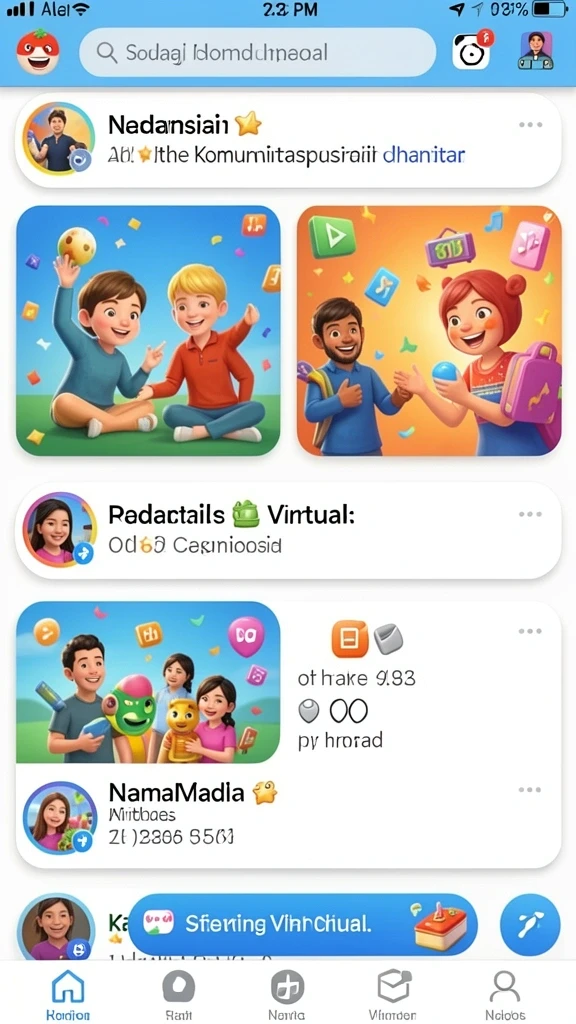576x1024 pixels.
Task: Open the Nenta tab in the bottom bar
Action: pyautogui.click(x=287, y=994)
